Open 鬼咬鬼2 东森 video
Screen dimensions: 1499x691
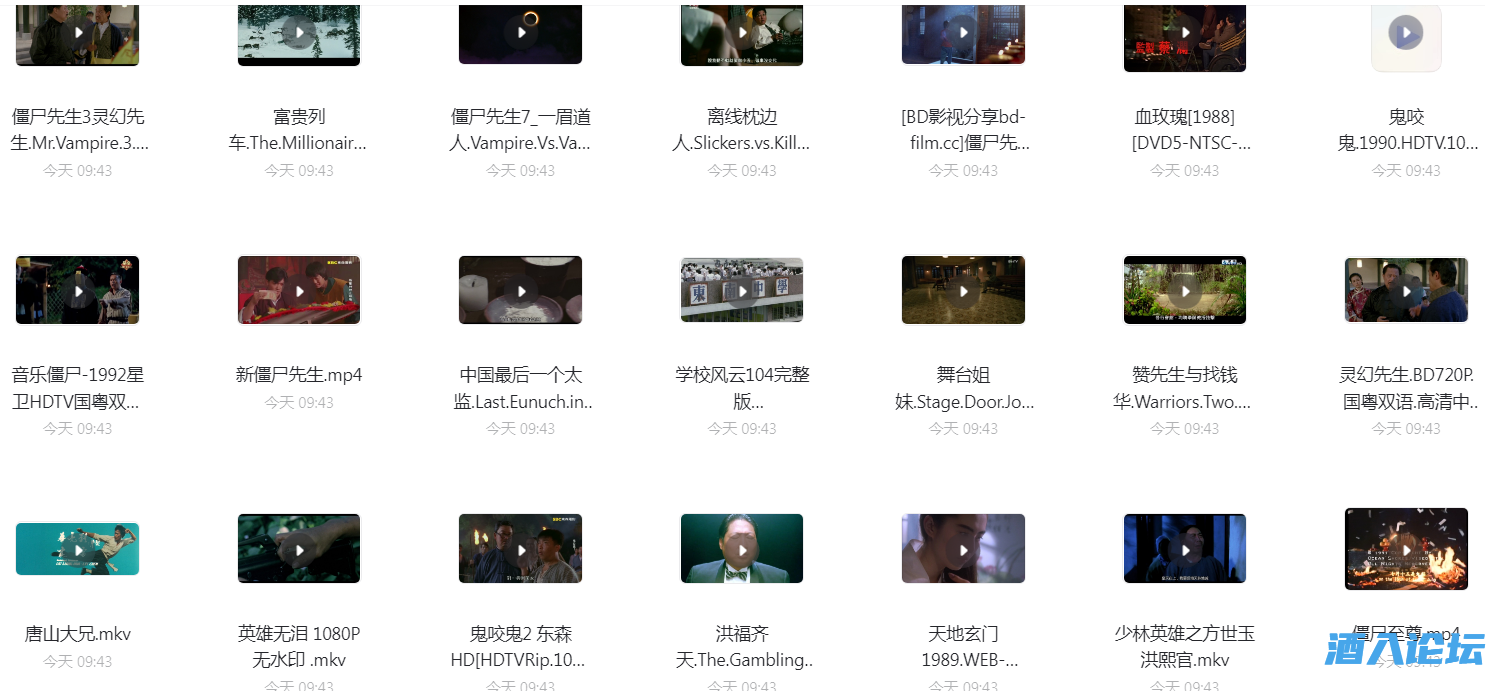521,549
